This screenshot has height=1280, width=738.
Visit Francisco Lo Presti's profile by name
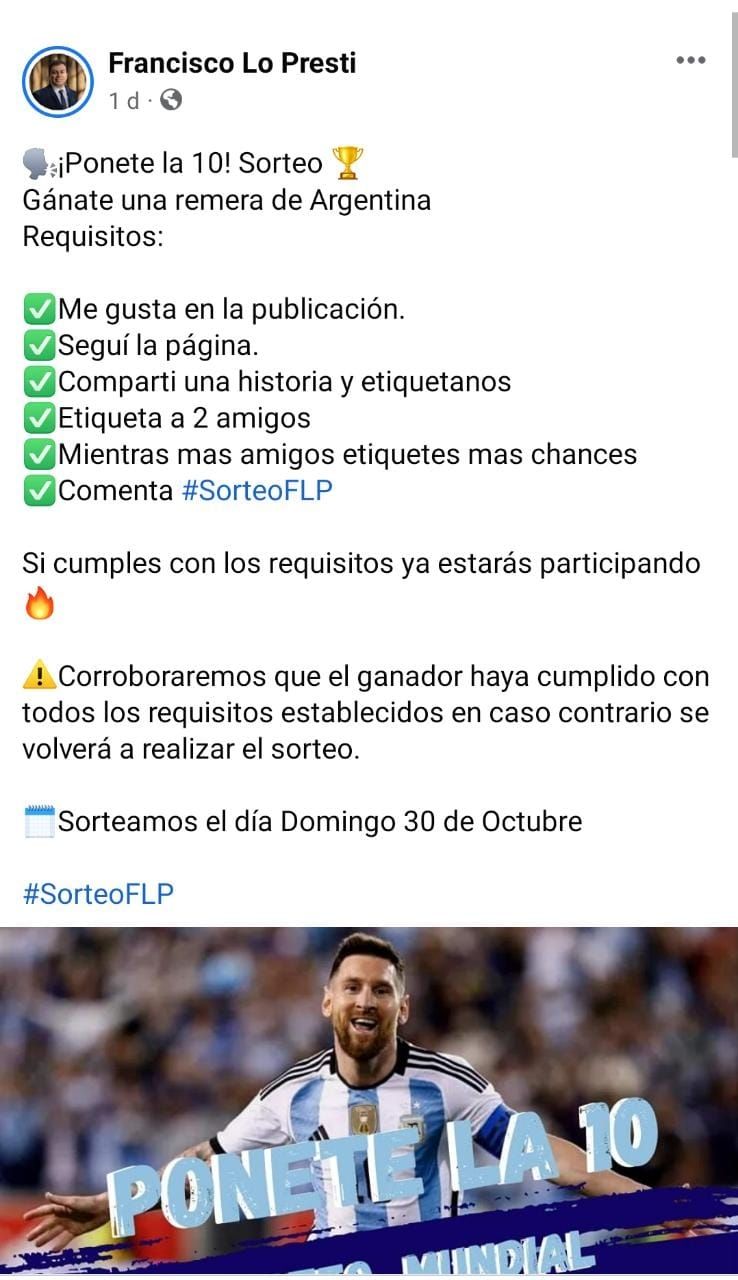[x=232, y=64]
